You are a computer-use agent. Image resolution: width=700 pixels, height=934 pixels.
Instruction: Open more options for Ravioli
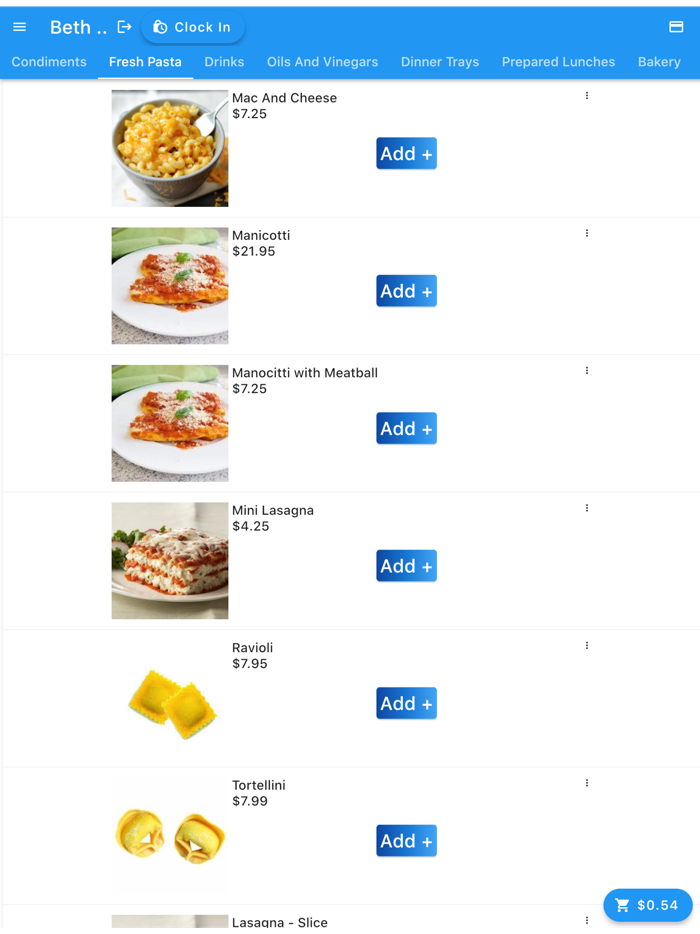587,646
